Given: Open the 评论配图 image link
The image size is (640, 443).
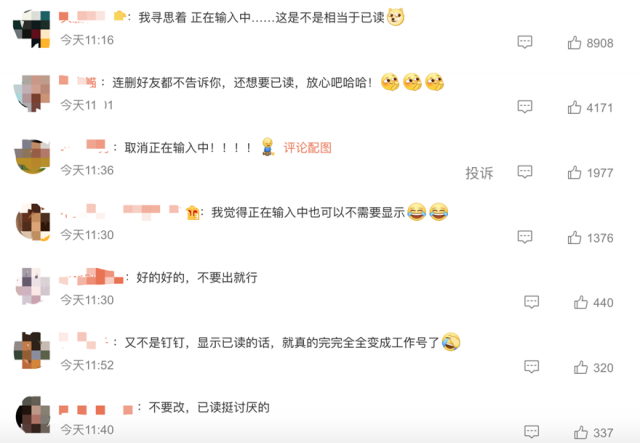Looking at the screenshot, I should 307,147.
